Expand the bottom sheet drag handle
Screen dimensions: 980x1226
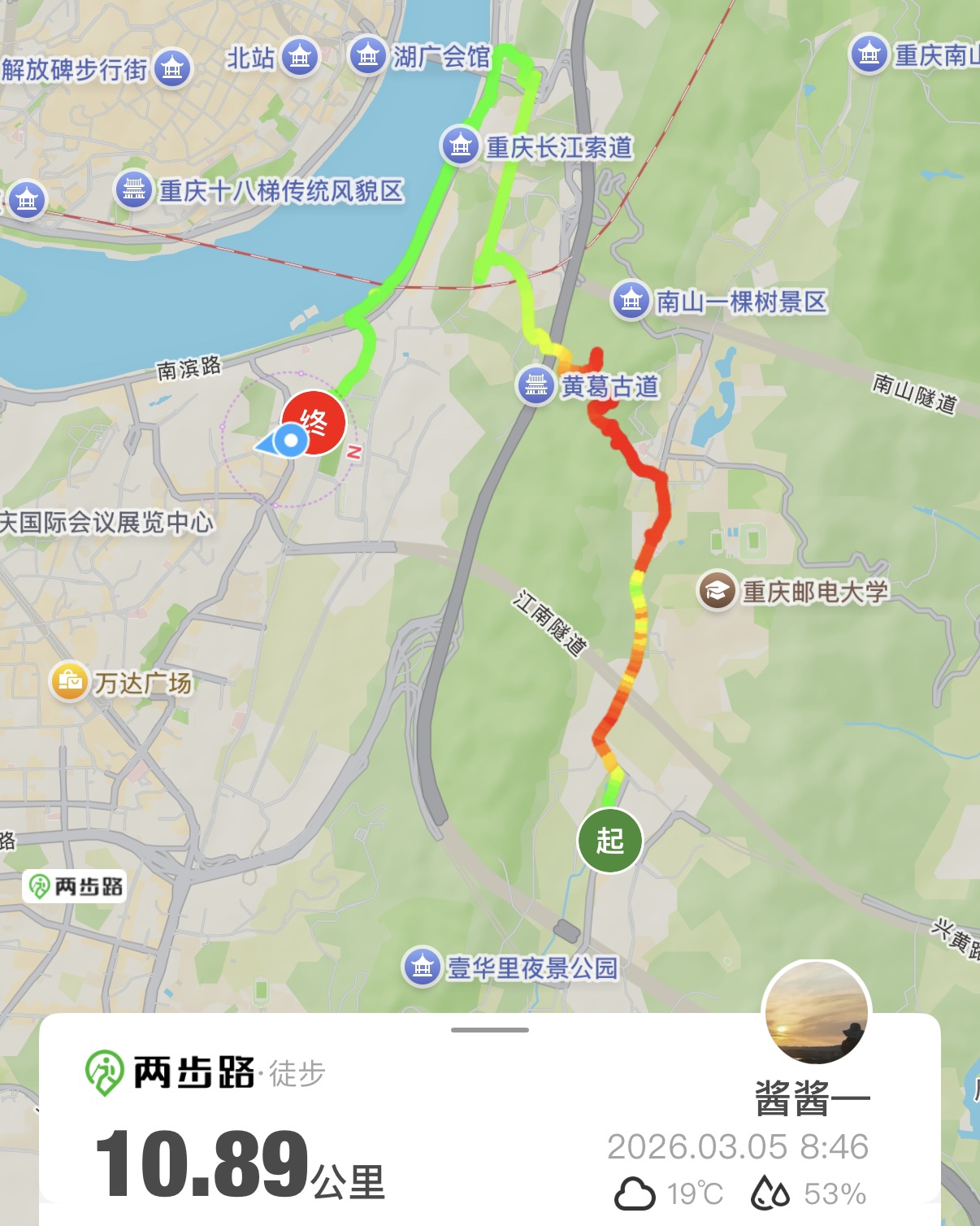[x=490, y=1030]
